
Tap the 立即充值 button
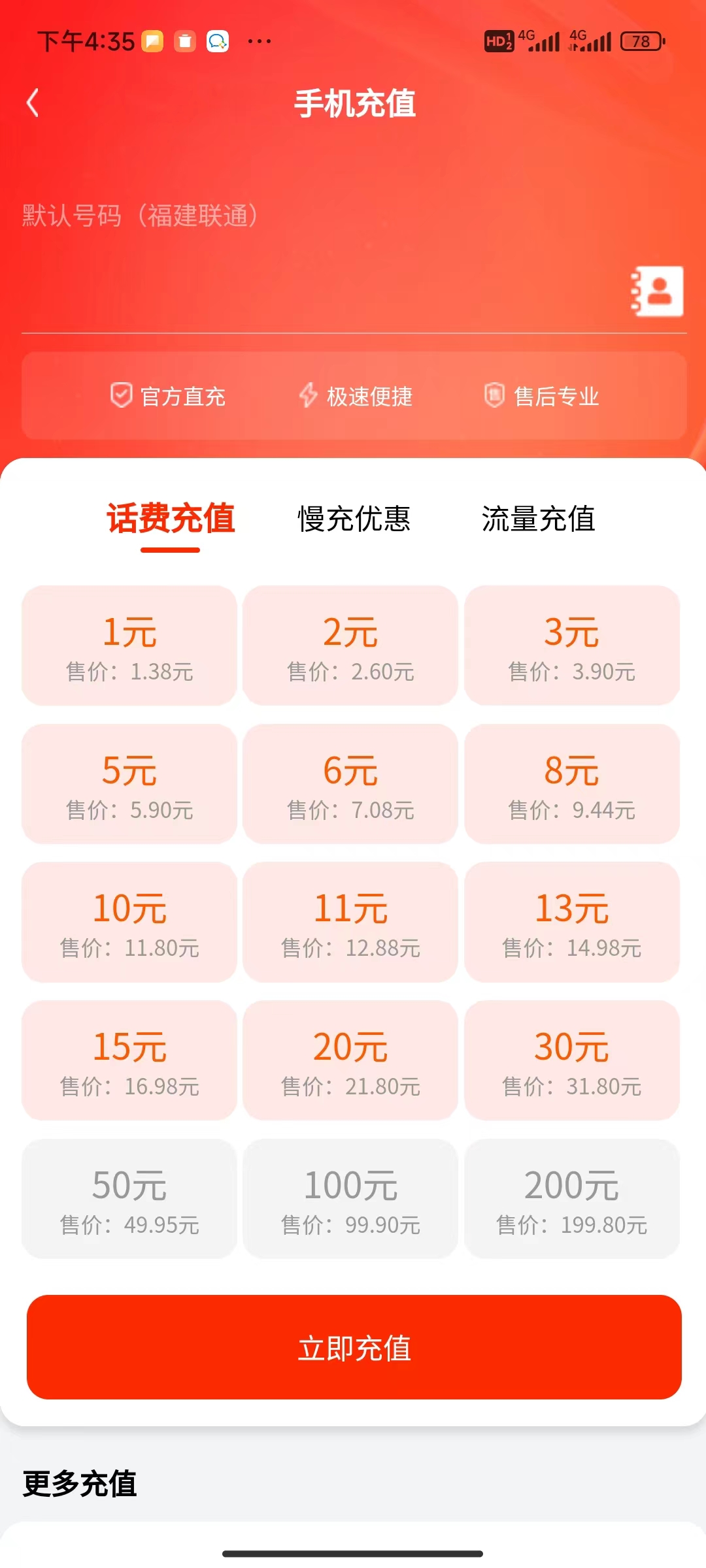pos(354,1347)
